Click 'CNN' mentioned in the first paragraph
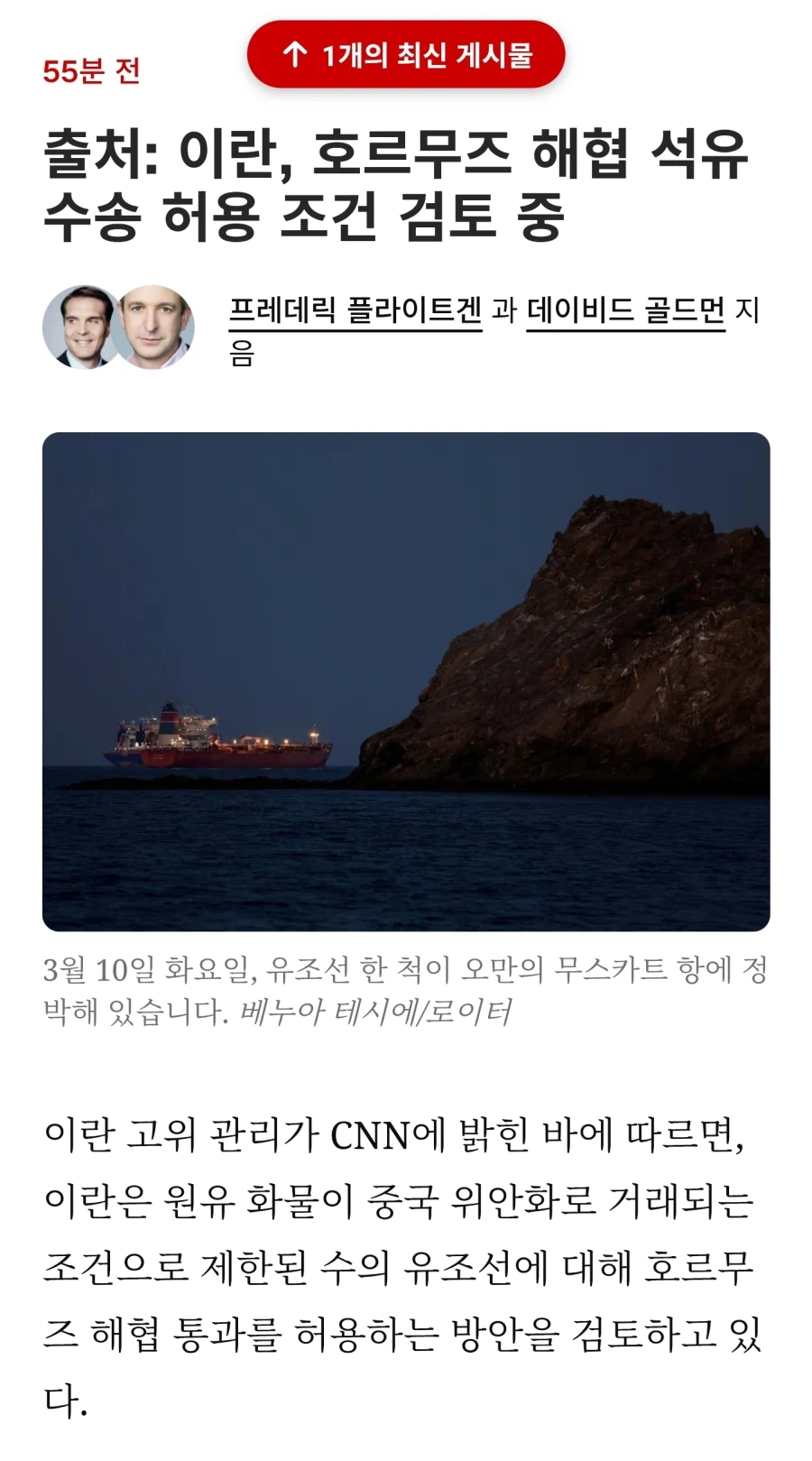The height and width of the screenshot is (1461, 812). pyautogui.click(x=370, y=1134)
